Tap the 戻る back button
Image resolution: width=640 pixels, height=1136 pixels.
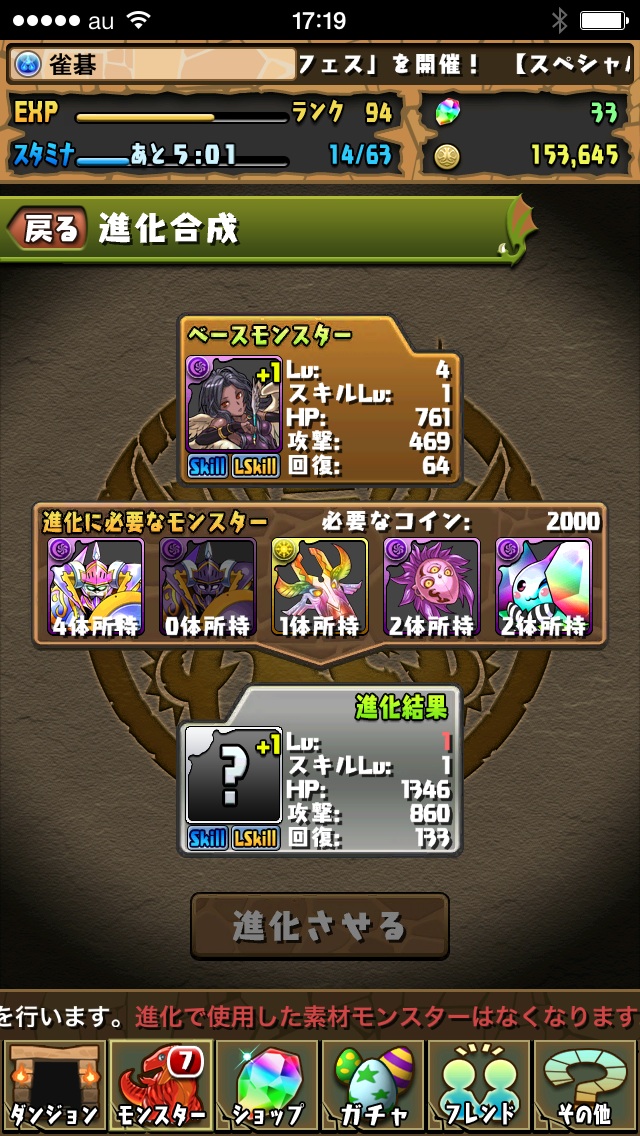48,229
